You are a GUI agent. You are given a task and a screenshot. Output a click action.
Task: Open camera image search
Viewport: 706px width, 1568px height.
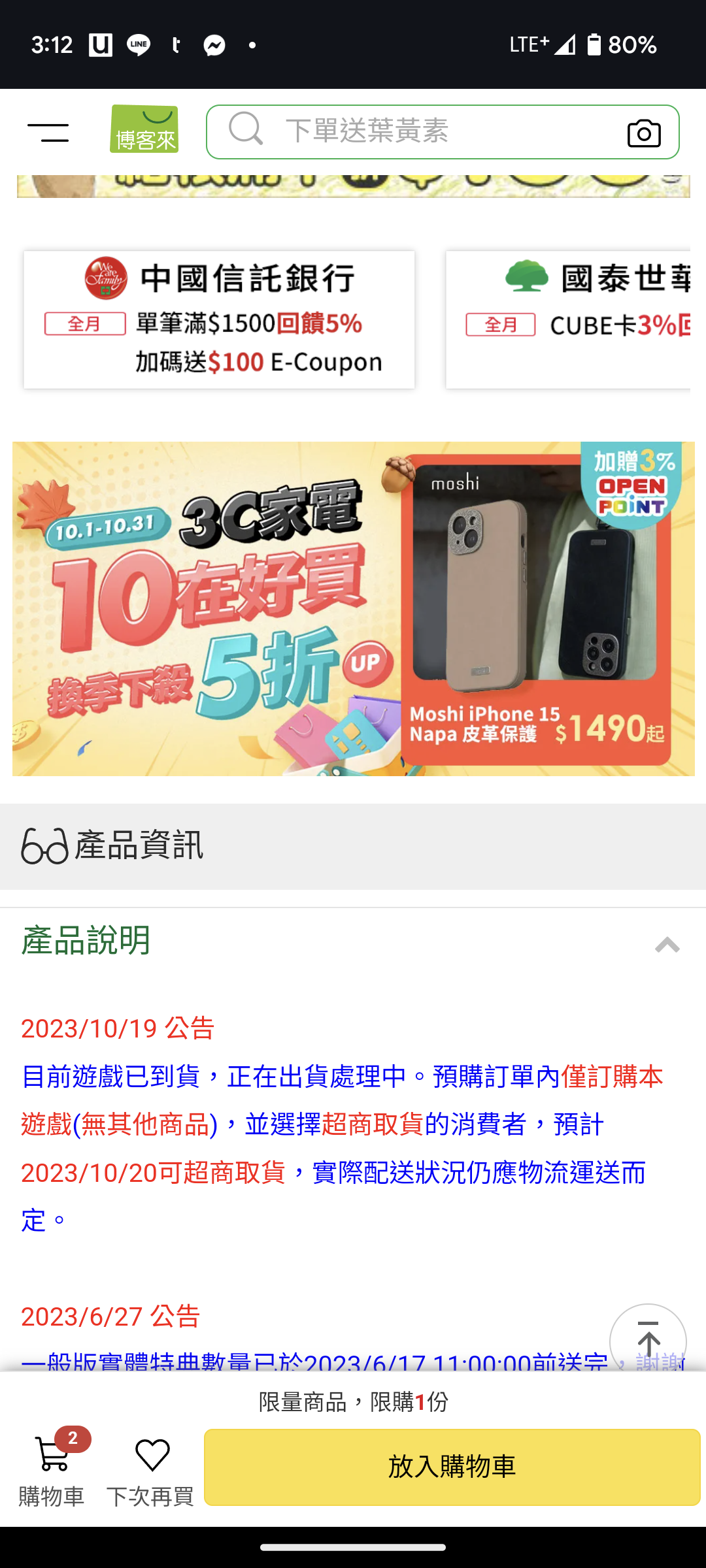click(643, 133)
